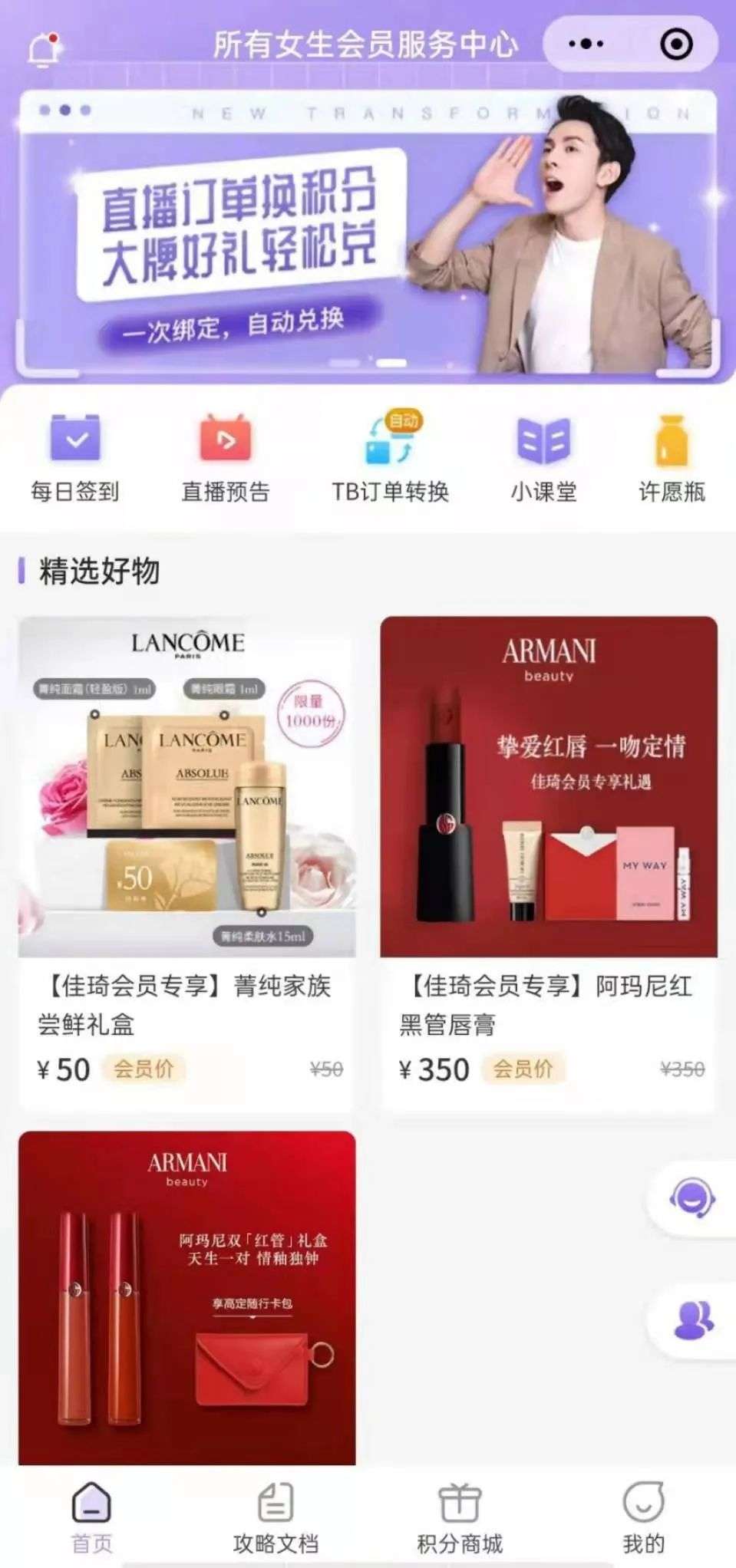Image resolution: width=736 pixels, height=1568 pixels.
Task: Open the 阿玛尼红黑管唇膏 product card
Action: click(x=549, y=862)
